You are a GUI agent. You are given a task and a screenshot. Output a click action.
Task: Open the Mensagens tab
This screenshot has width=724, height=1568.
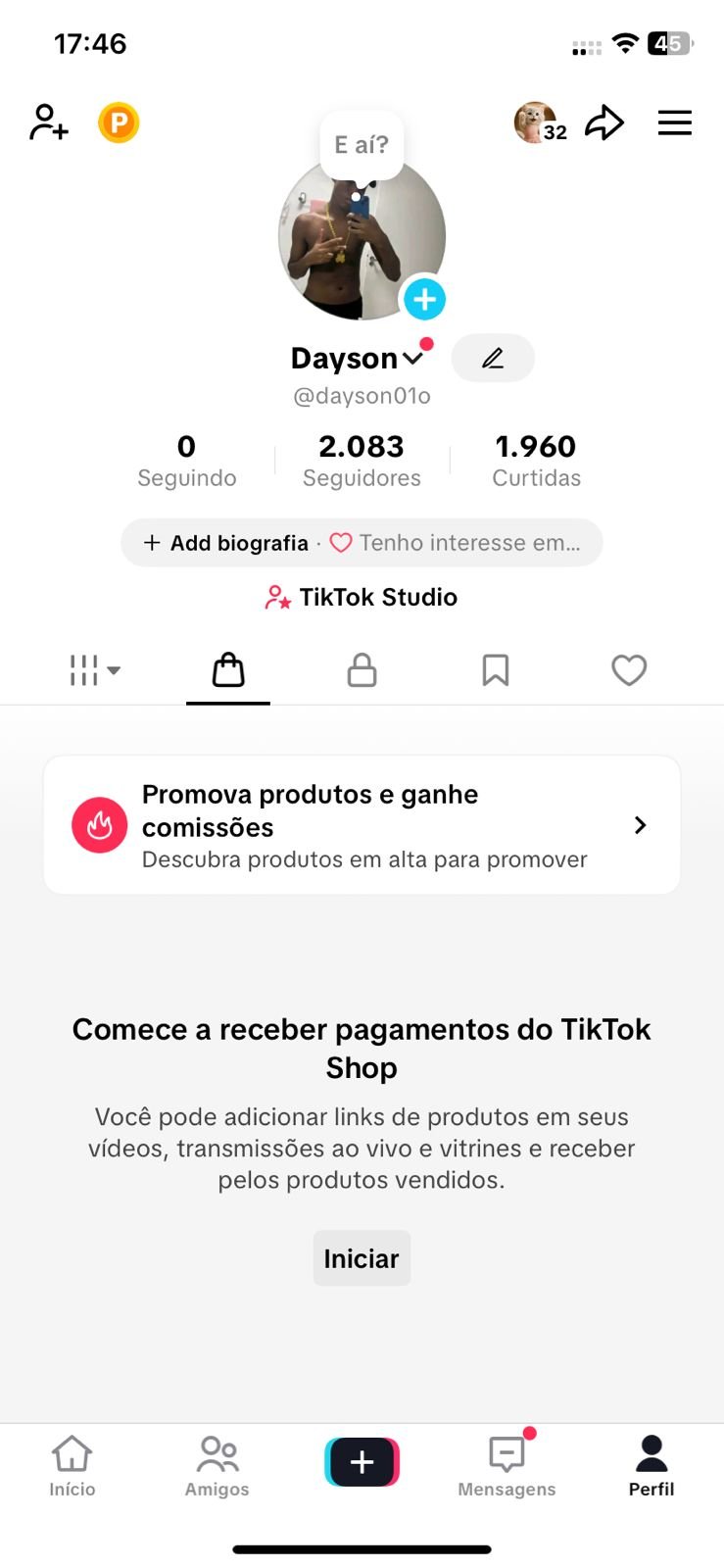507,1465
